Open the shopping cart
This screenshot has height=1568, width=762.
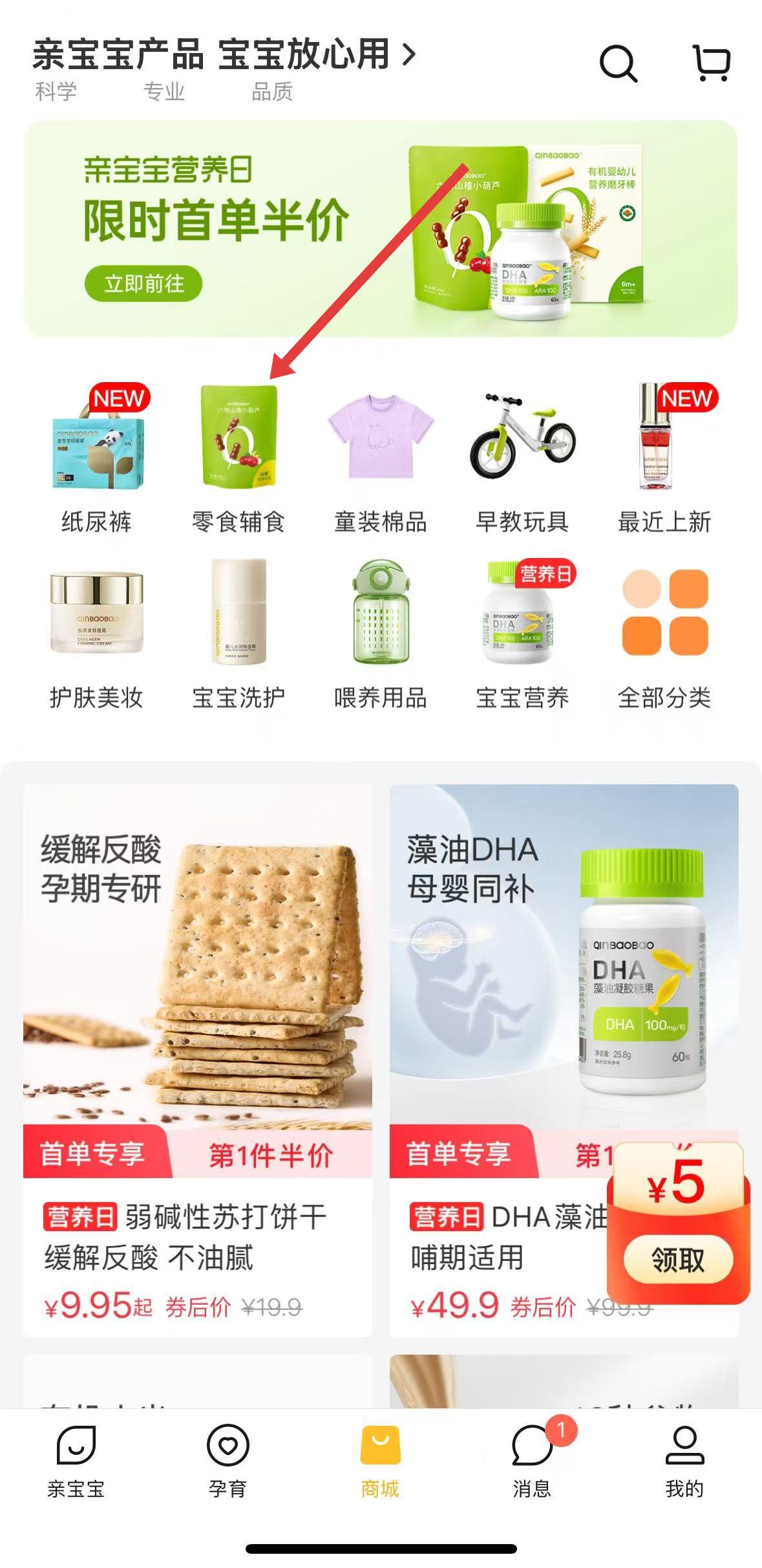712,63
